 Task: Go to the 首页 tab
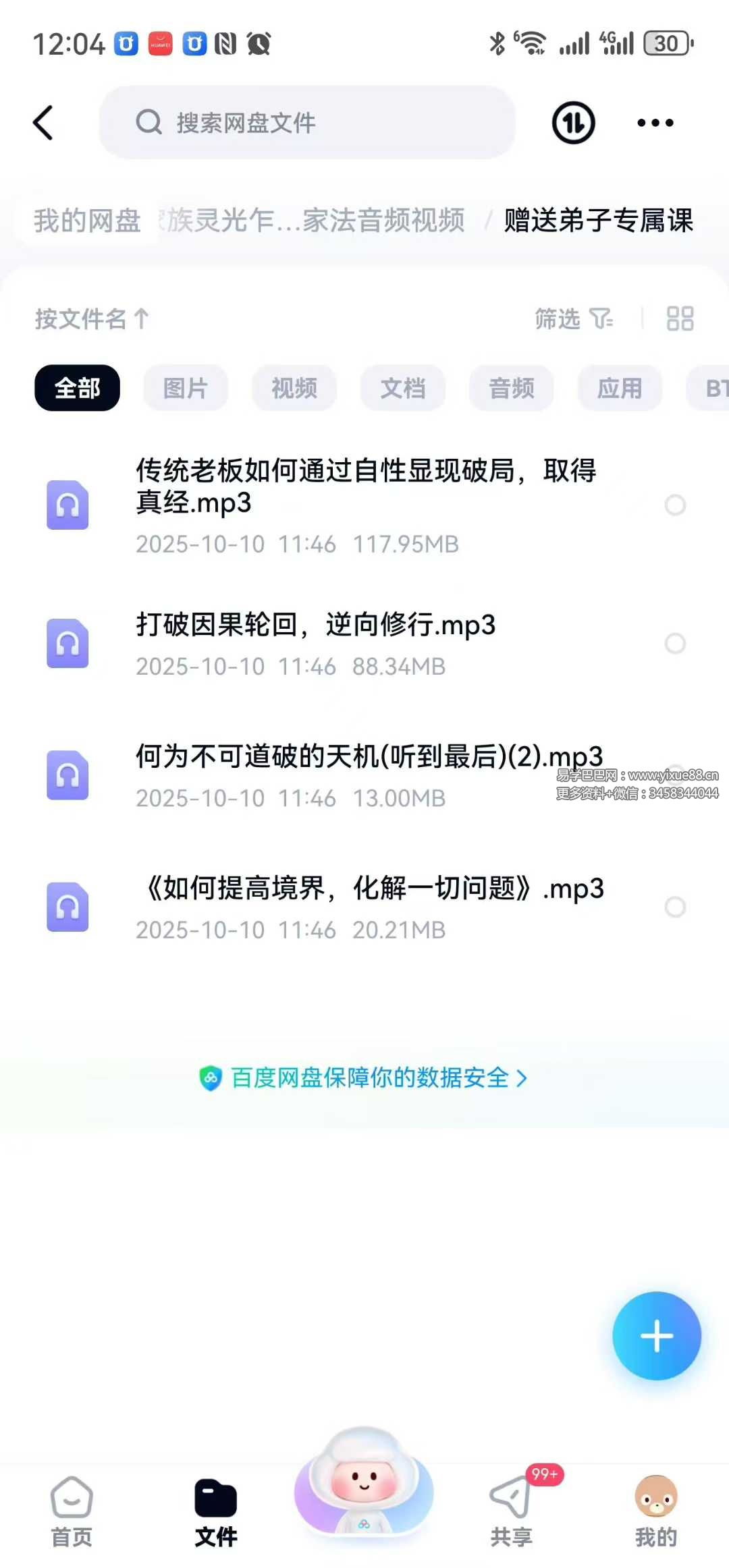click(72, 1510)
